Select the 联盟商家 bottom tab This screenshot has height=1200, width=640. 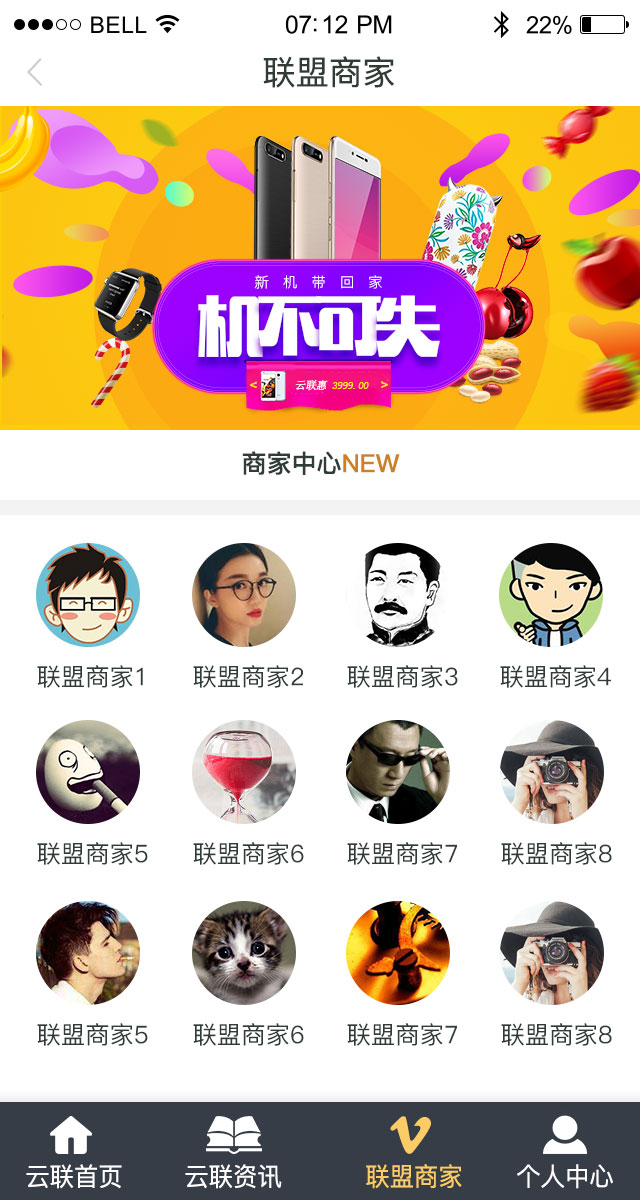tap(411, 1152)
